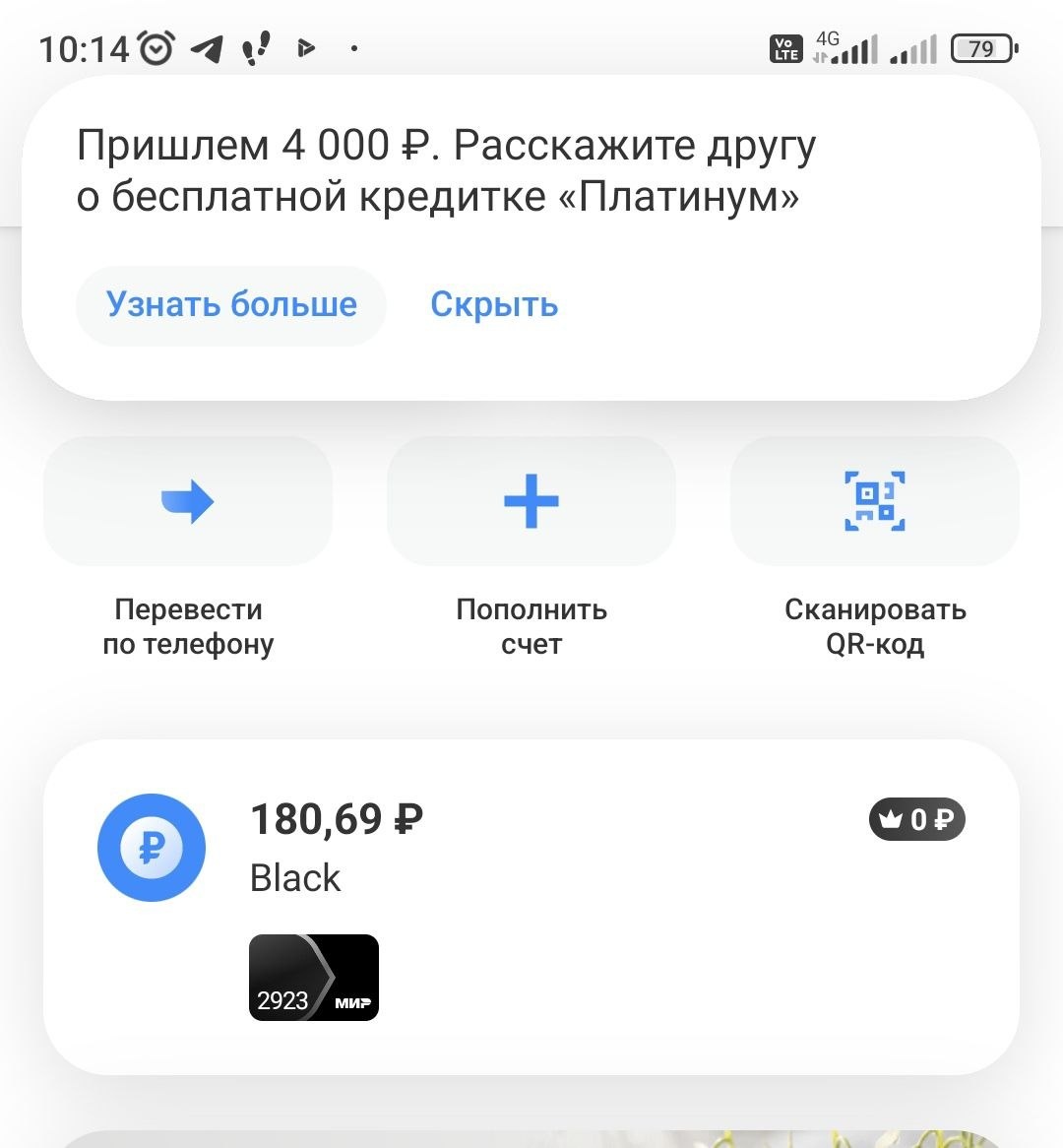This screenshot has height=1148, width=1063.
Task: Tap the Black account name label
Action: click(x=294, y=877)
